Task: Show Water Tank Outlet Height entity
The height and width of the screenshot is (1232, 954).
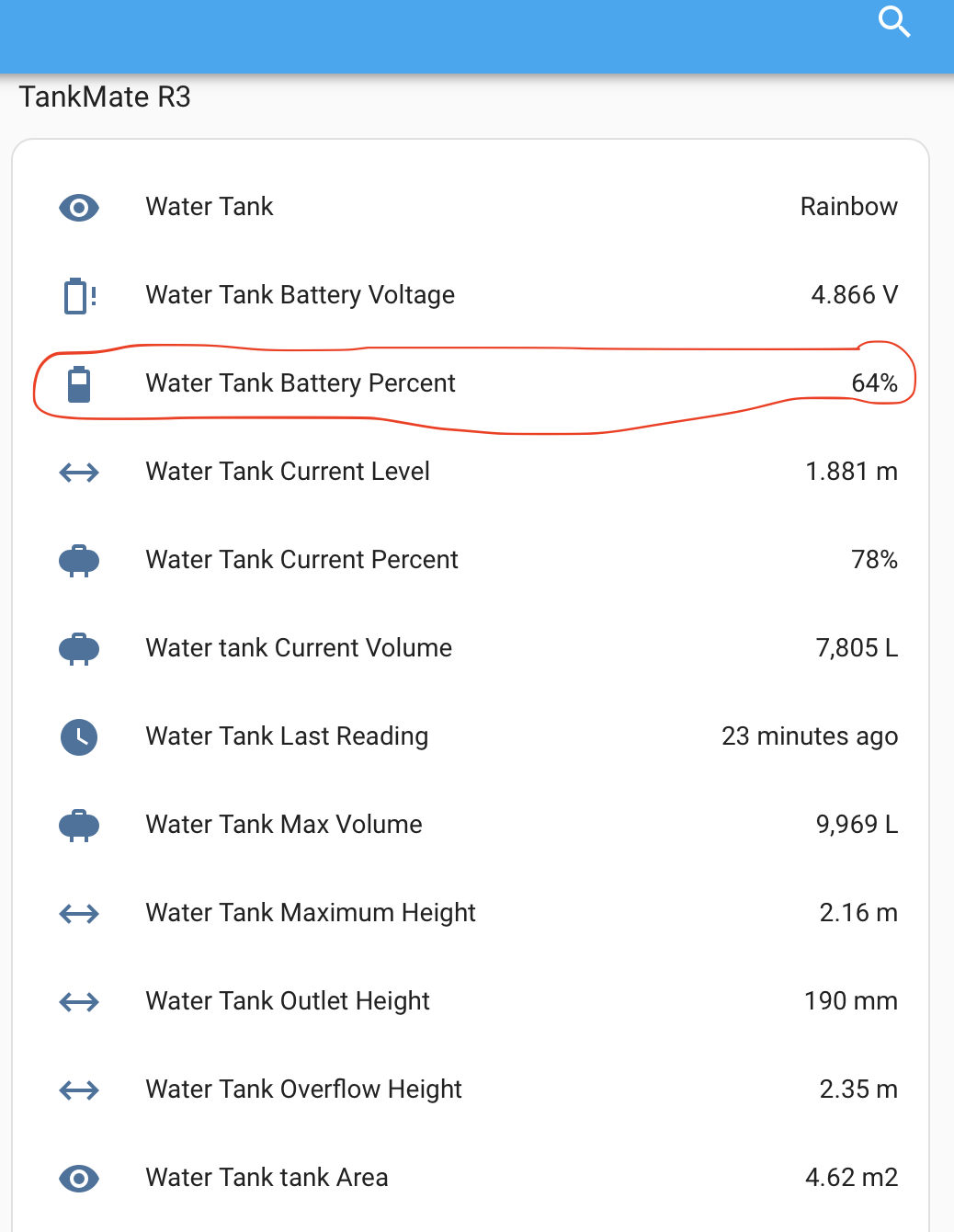Action: tap(288, 1001)
